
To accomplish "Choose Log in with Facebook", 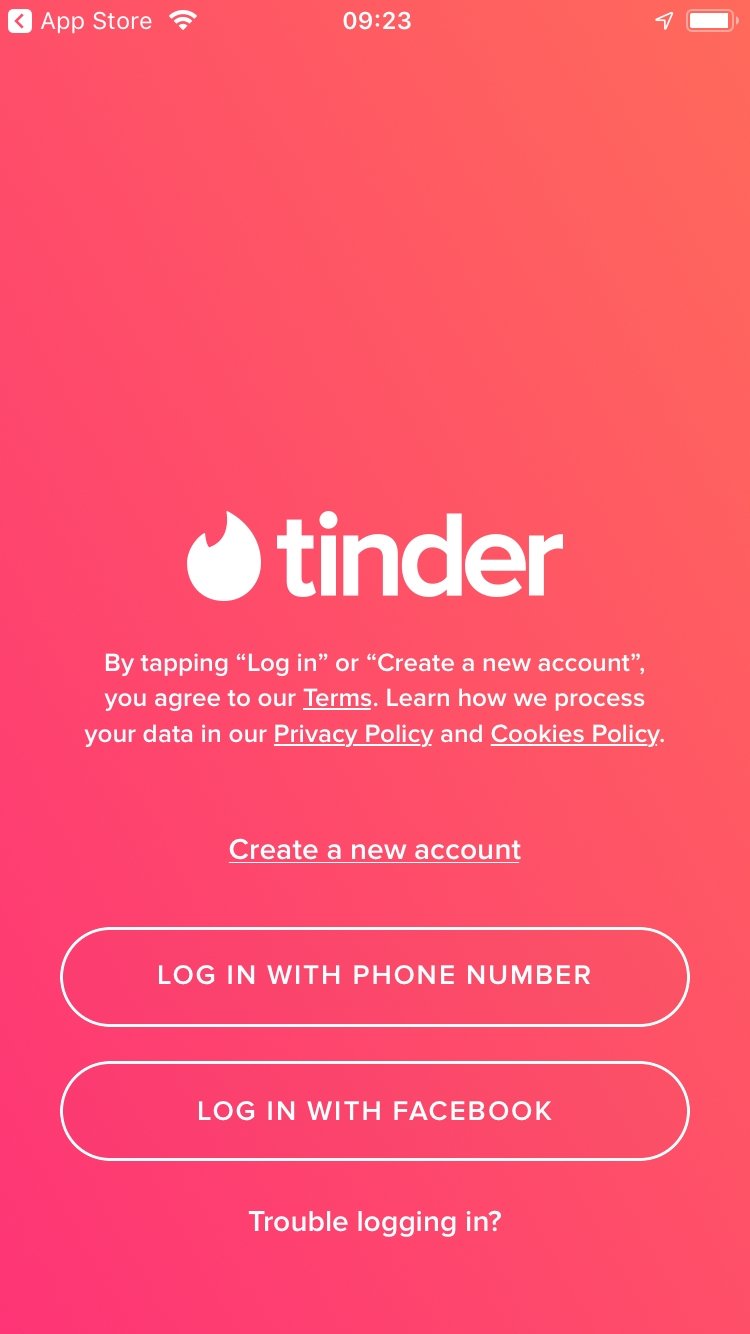I will (375, 1111).
